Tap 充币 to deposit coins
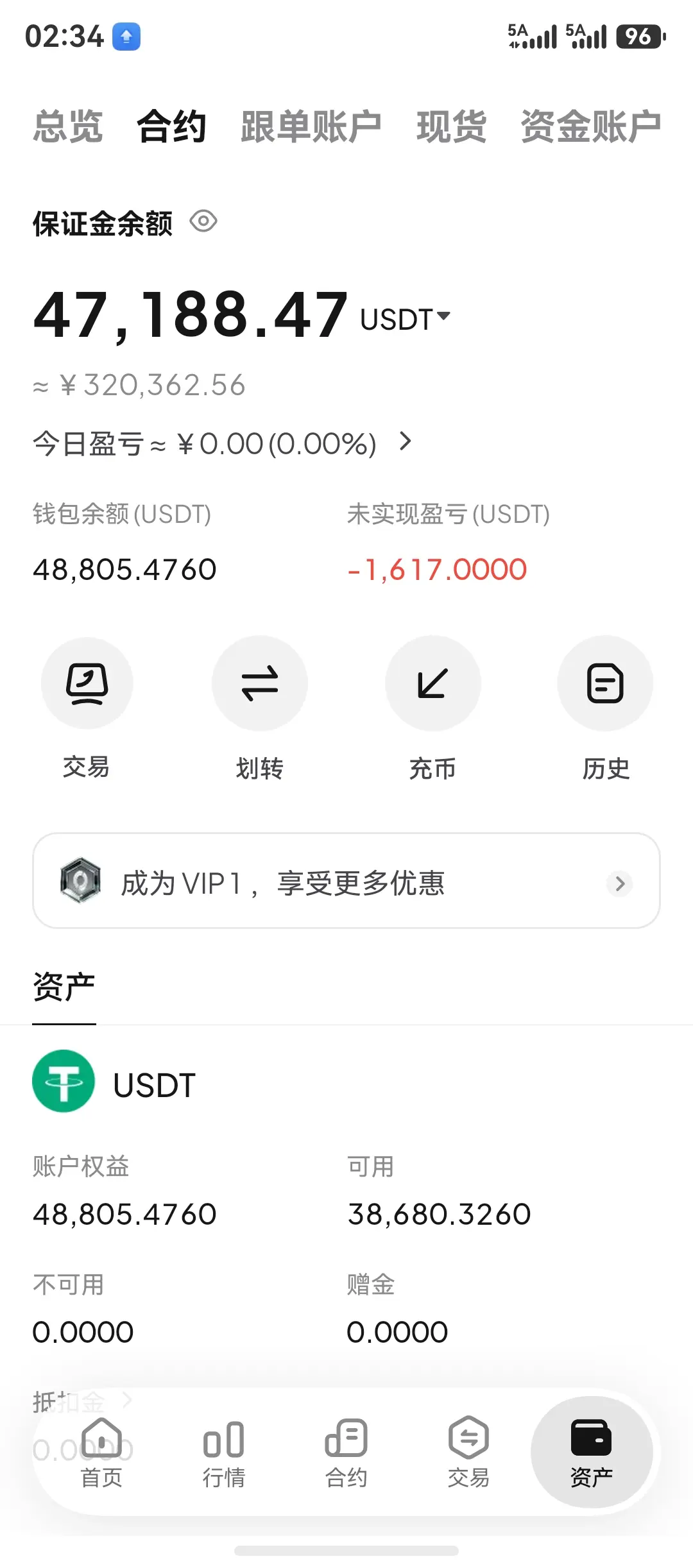693x1568 pixels. (432, 708)
